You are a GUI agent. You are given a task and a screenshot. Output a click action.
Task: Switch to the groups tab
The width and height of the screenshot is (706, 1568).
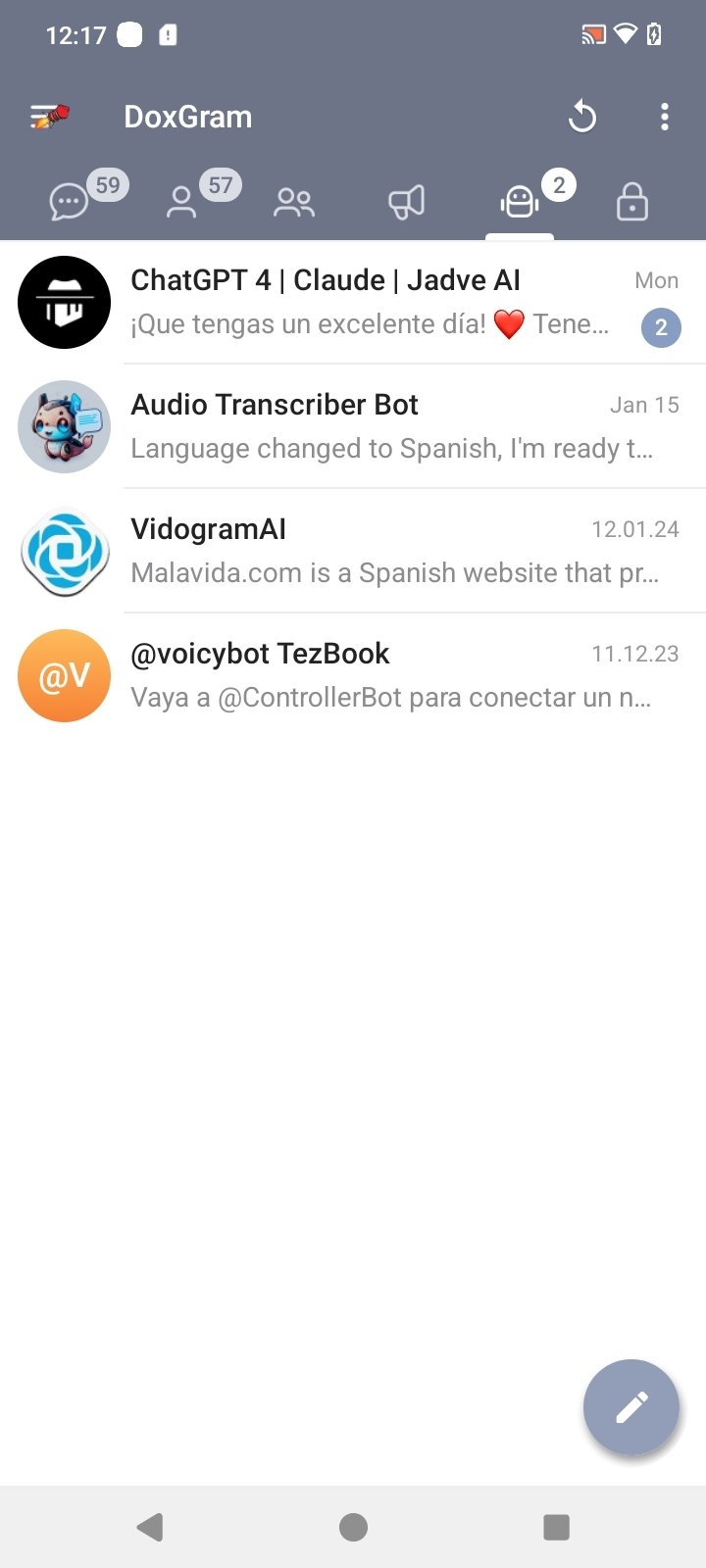pos(294,203)
